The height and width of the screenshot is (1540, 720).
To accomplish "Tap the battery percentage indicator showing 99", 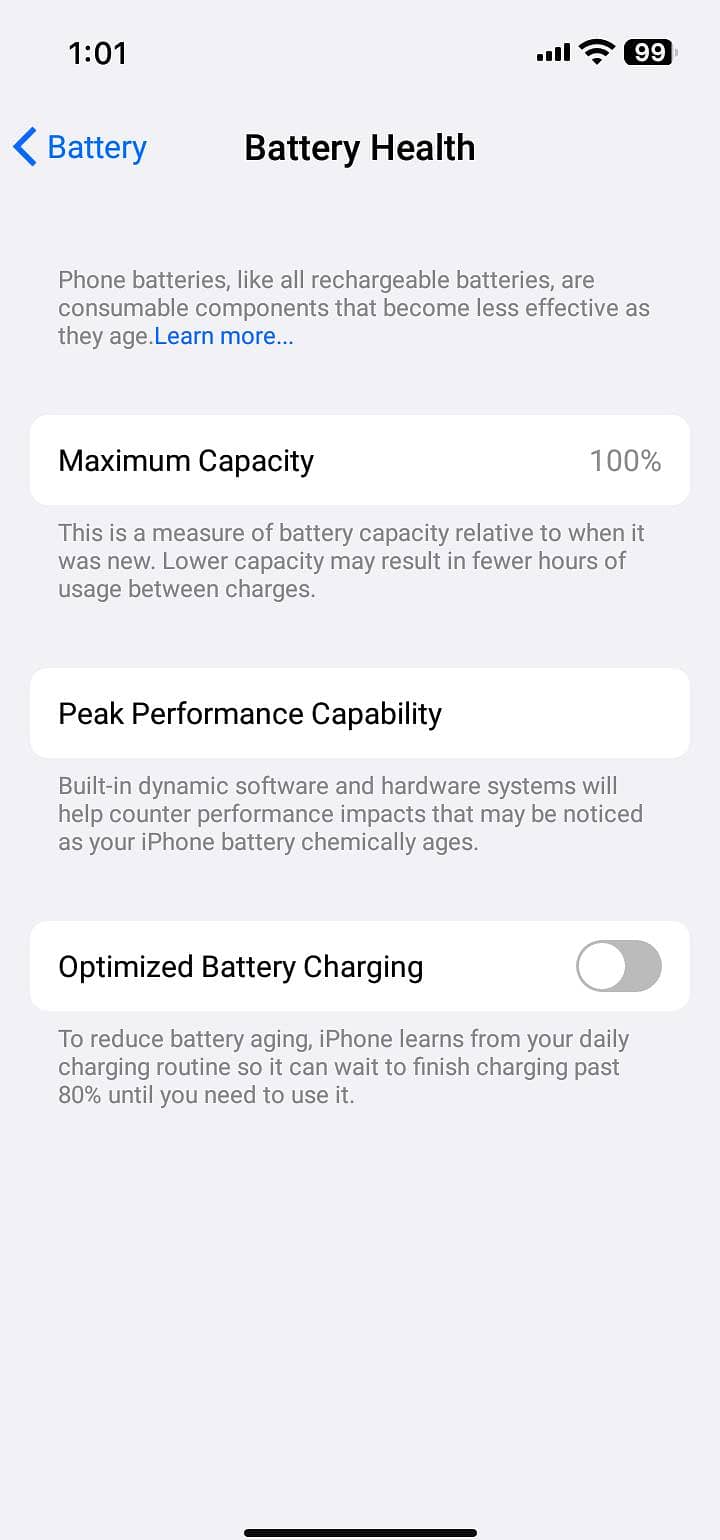I will (x=646, y=52).
